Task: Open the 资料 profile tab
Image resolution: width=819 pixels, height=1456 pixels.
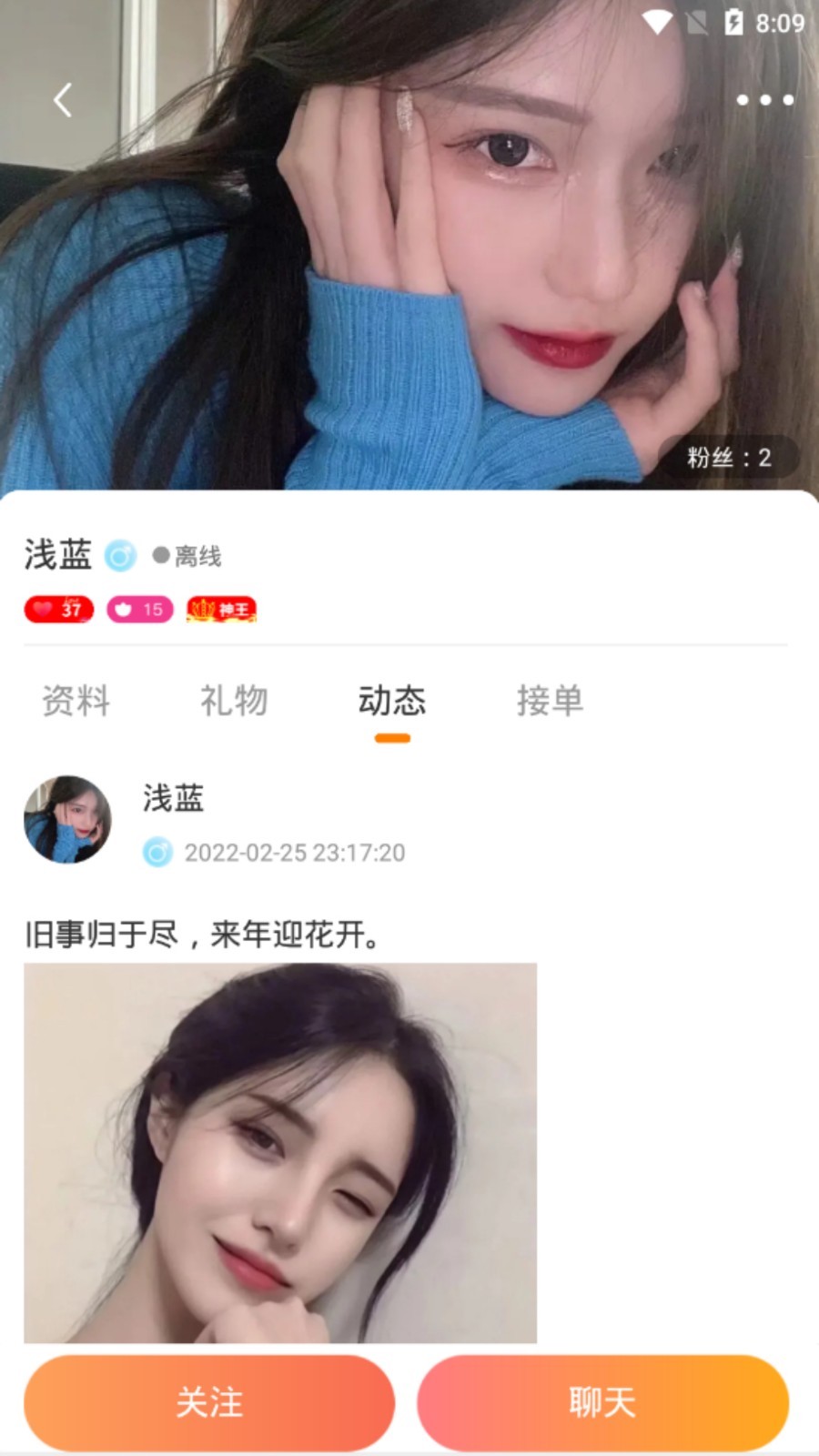Action: pos(74,701)
